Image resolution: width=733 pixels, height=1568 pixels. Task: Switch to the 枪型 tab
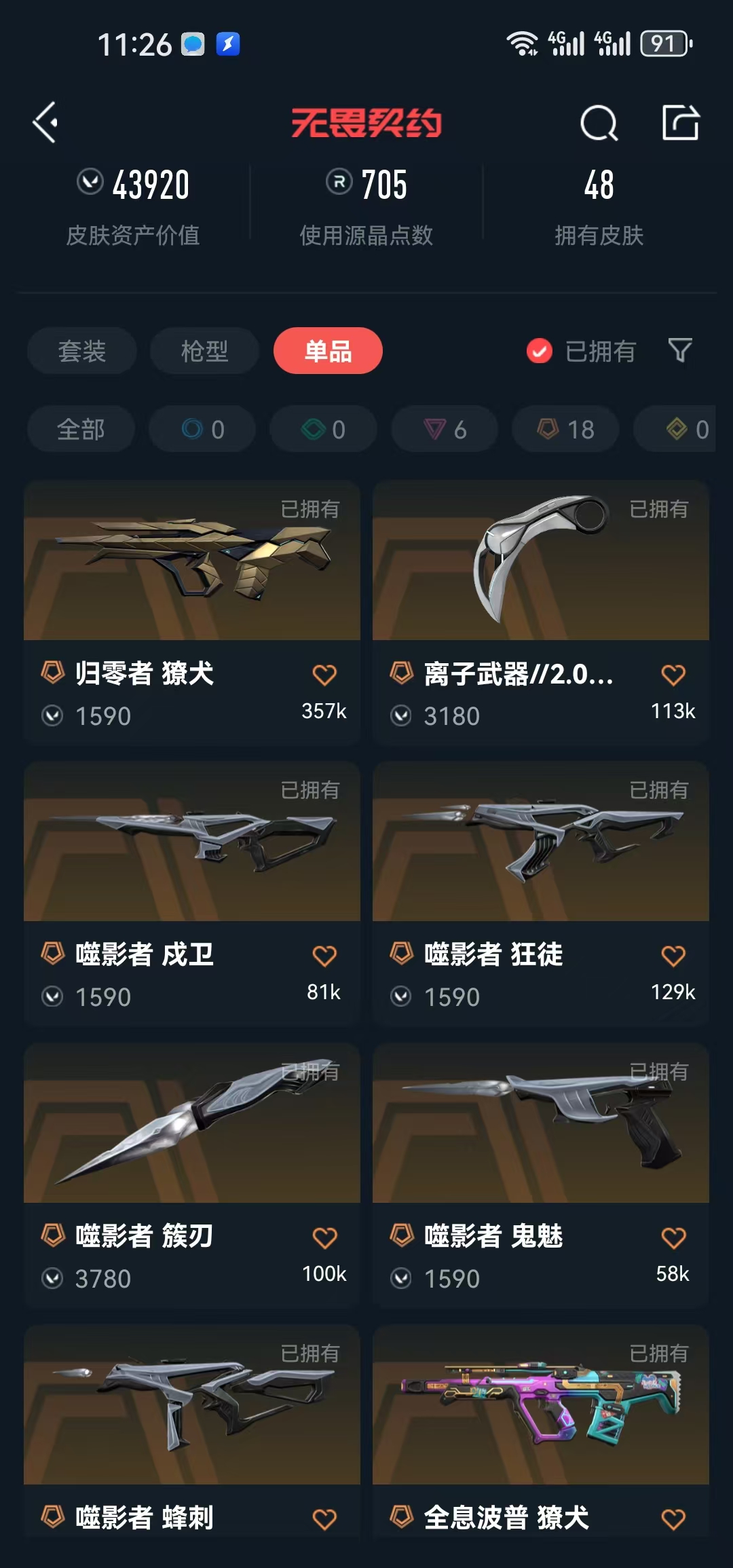click(x=204, y=351)
